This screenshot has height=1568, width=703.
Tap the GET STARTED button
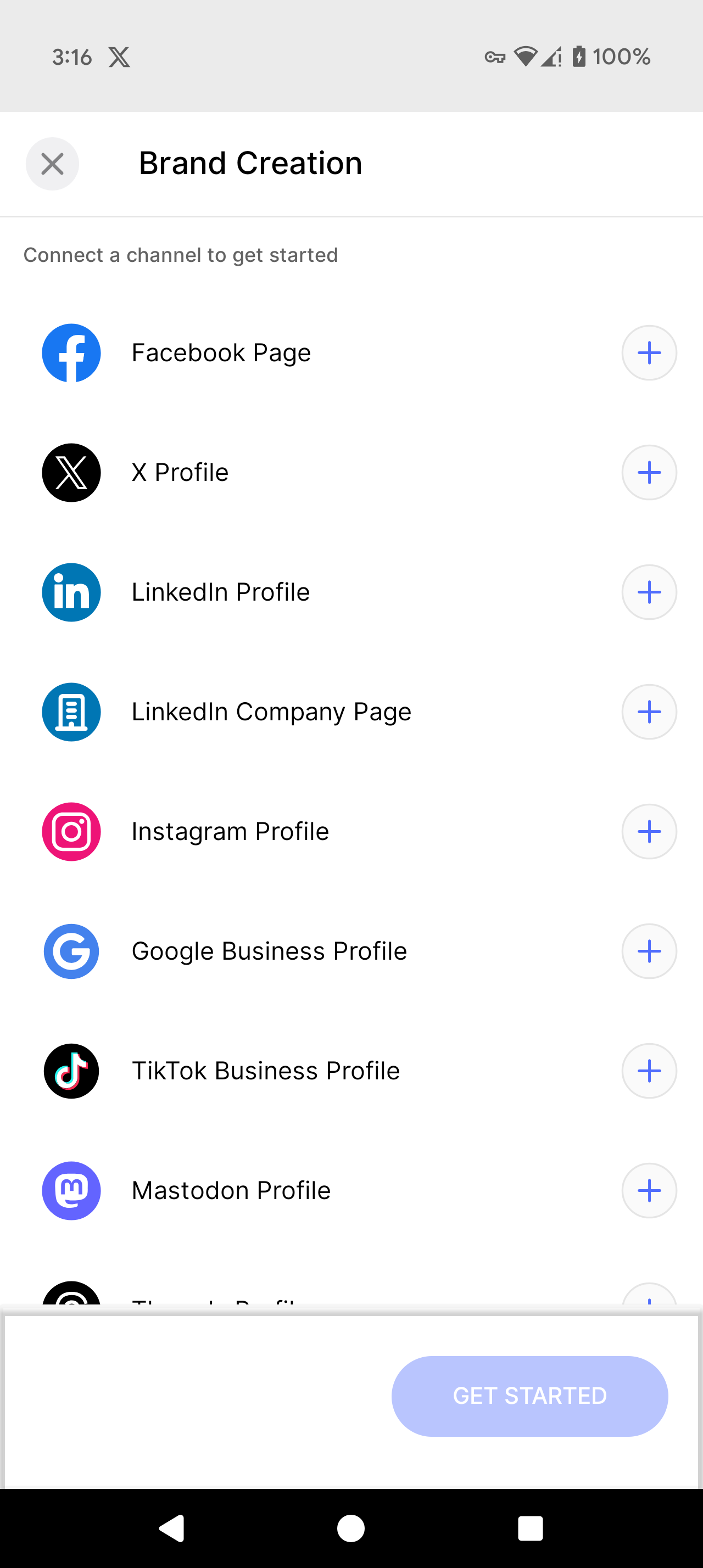coord(529,1396)
